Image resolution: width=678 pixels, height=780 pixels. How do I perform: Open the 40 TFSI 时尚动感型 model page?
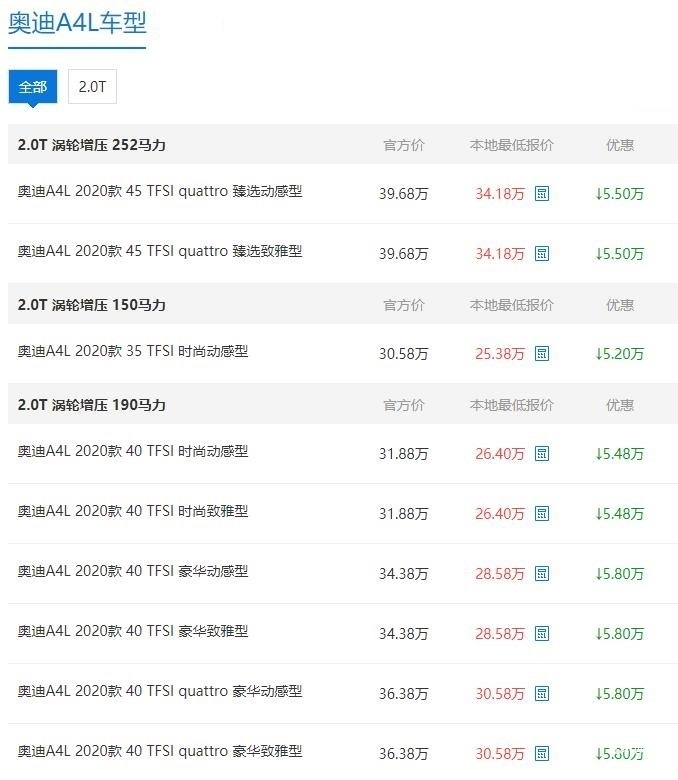[133, 451]
